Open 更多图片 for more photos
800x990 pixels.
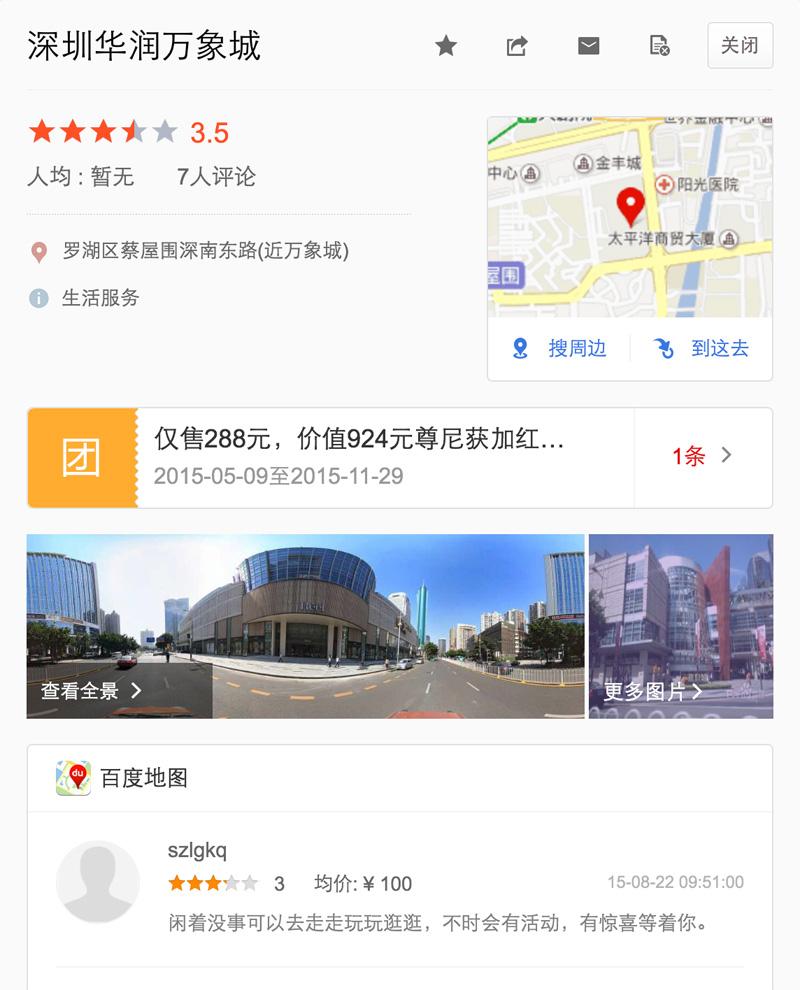653,690
